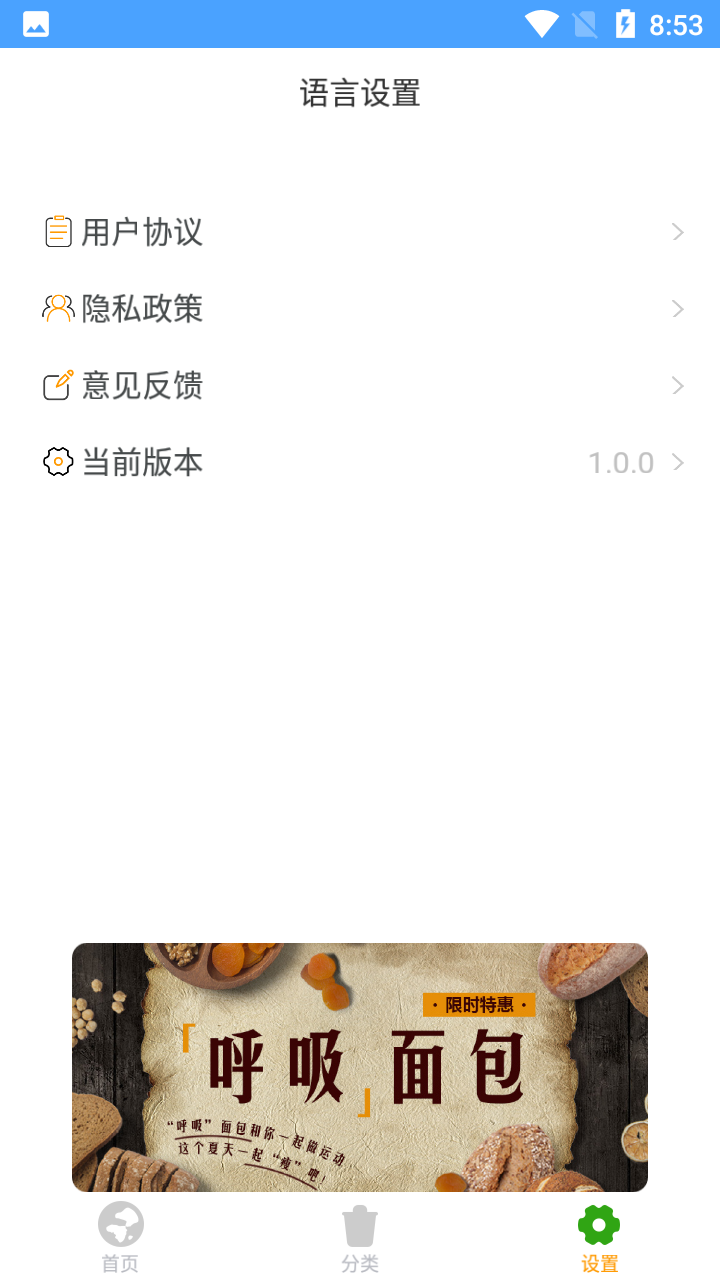Select the 意见反馈 pencil icon
The width and height of the screenshot is (720, 1280).
pos(58,384)
